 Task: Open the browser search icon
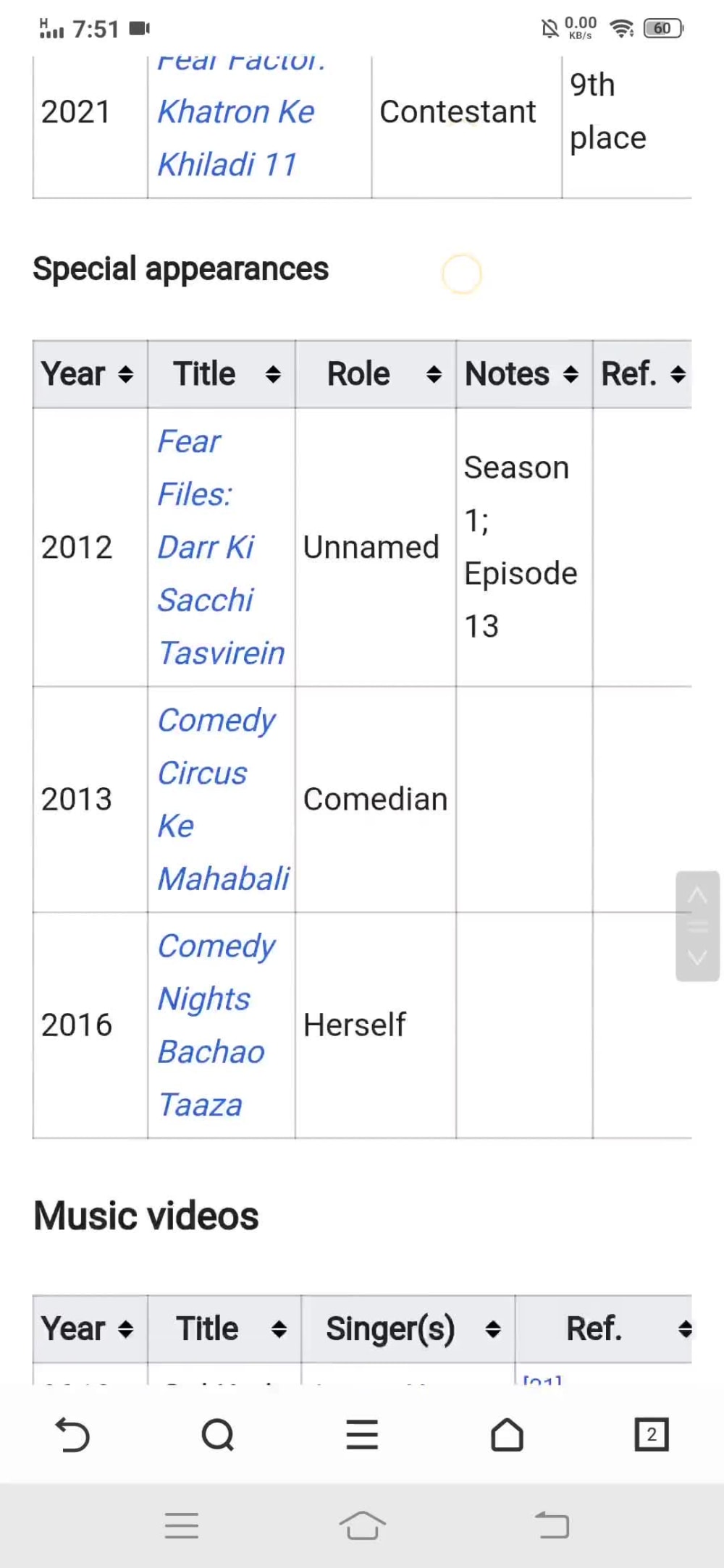pyautogui.click(x=217, y=1435)
